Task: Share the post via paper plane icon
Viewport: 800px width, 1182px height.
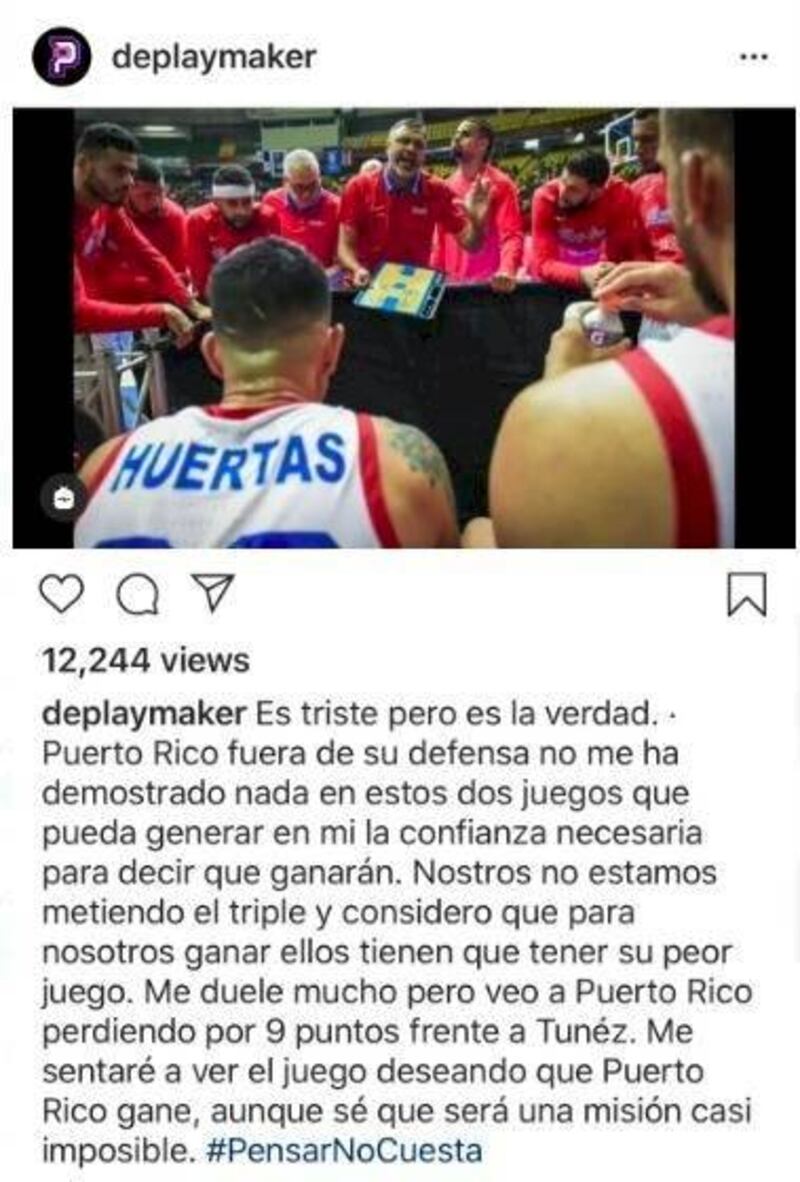Action: point(212,593)
